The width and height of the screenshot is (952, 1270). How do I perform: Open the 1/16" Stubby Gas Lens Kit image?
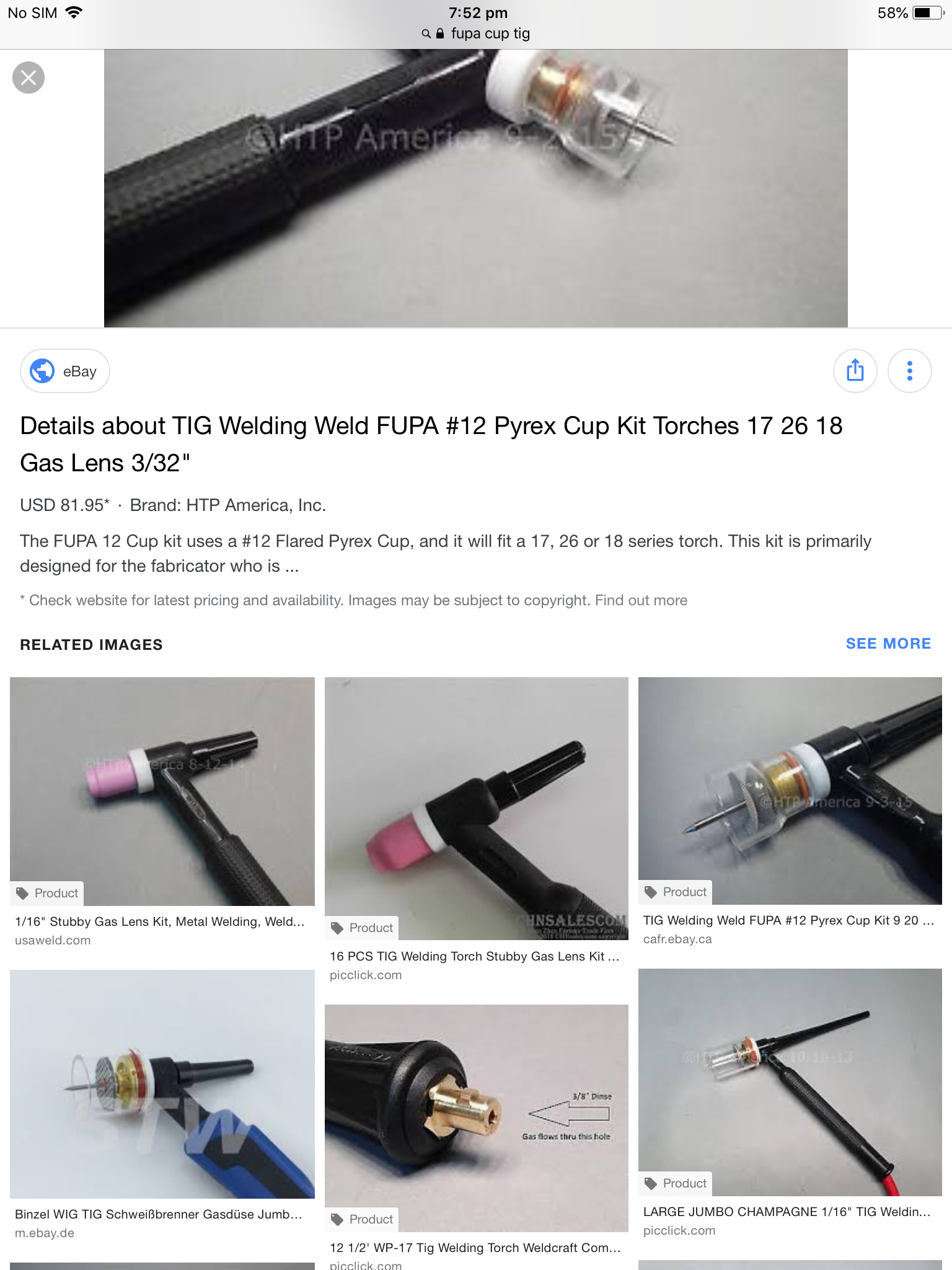point(162,791)
